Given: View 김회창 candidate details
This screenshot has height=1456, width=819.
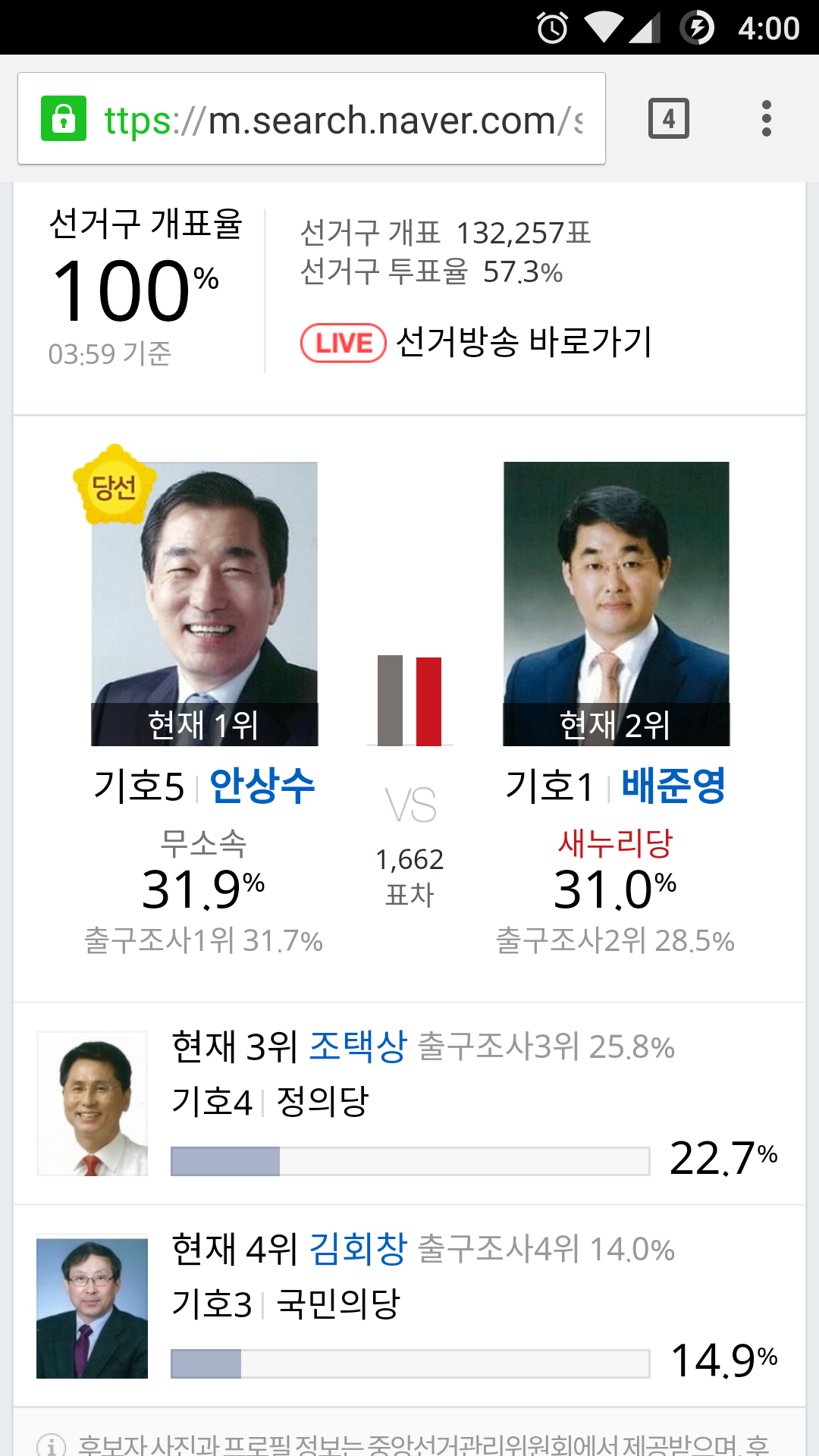Looking at the screenshot, I should (x=358, y=1250).
